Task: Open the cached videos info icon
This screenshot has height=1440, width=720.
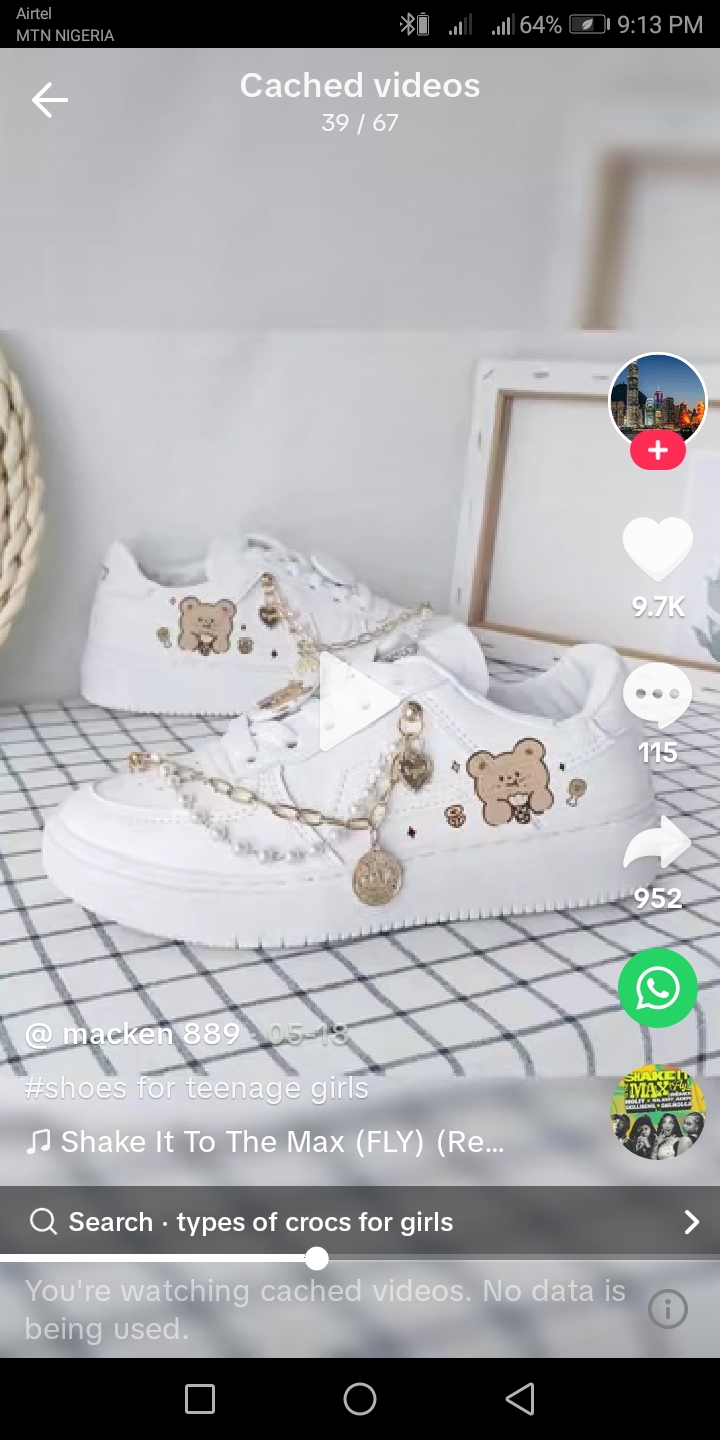Action: tap(668, 1309)
